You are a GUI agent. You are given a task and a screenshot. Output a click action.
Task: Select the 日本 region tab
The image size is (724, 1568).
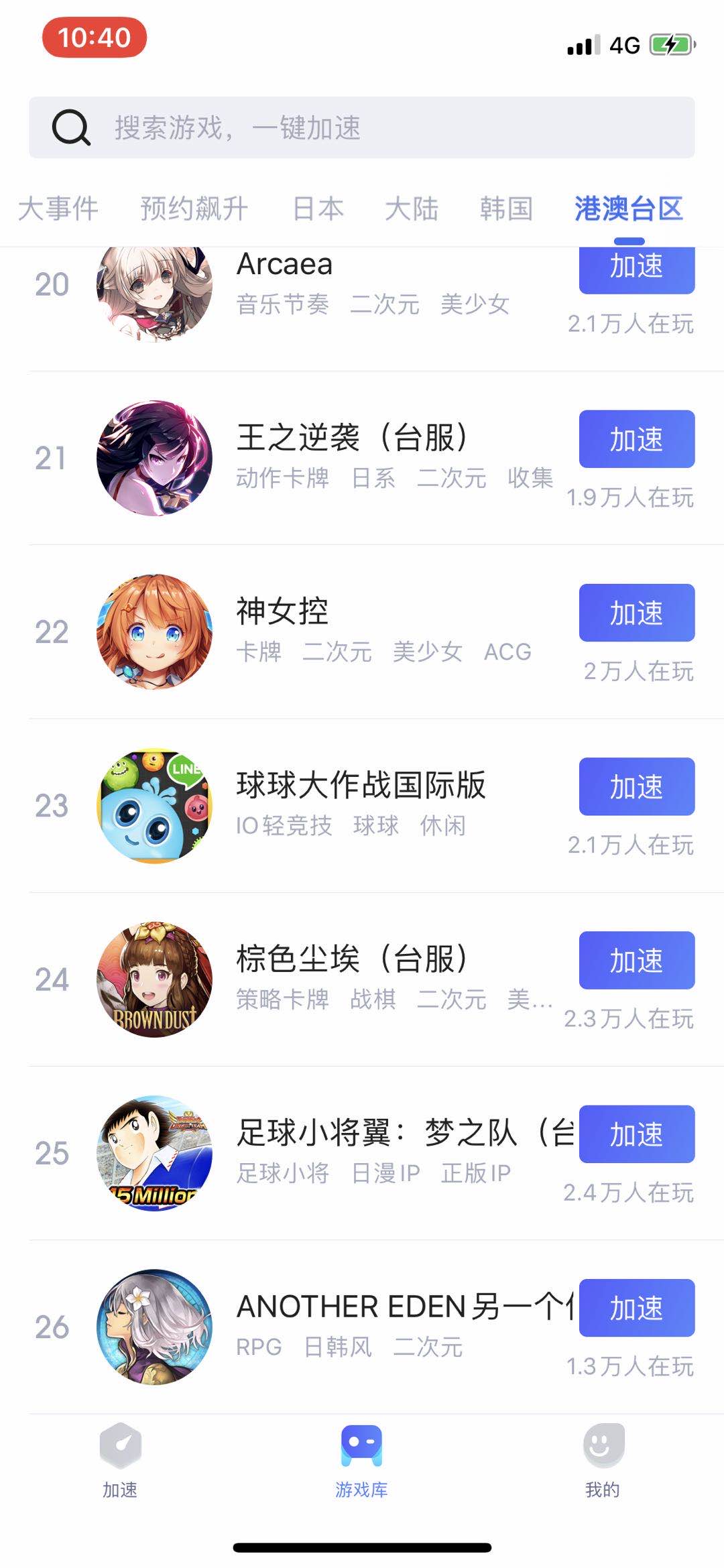[318, 208]
